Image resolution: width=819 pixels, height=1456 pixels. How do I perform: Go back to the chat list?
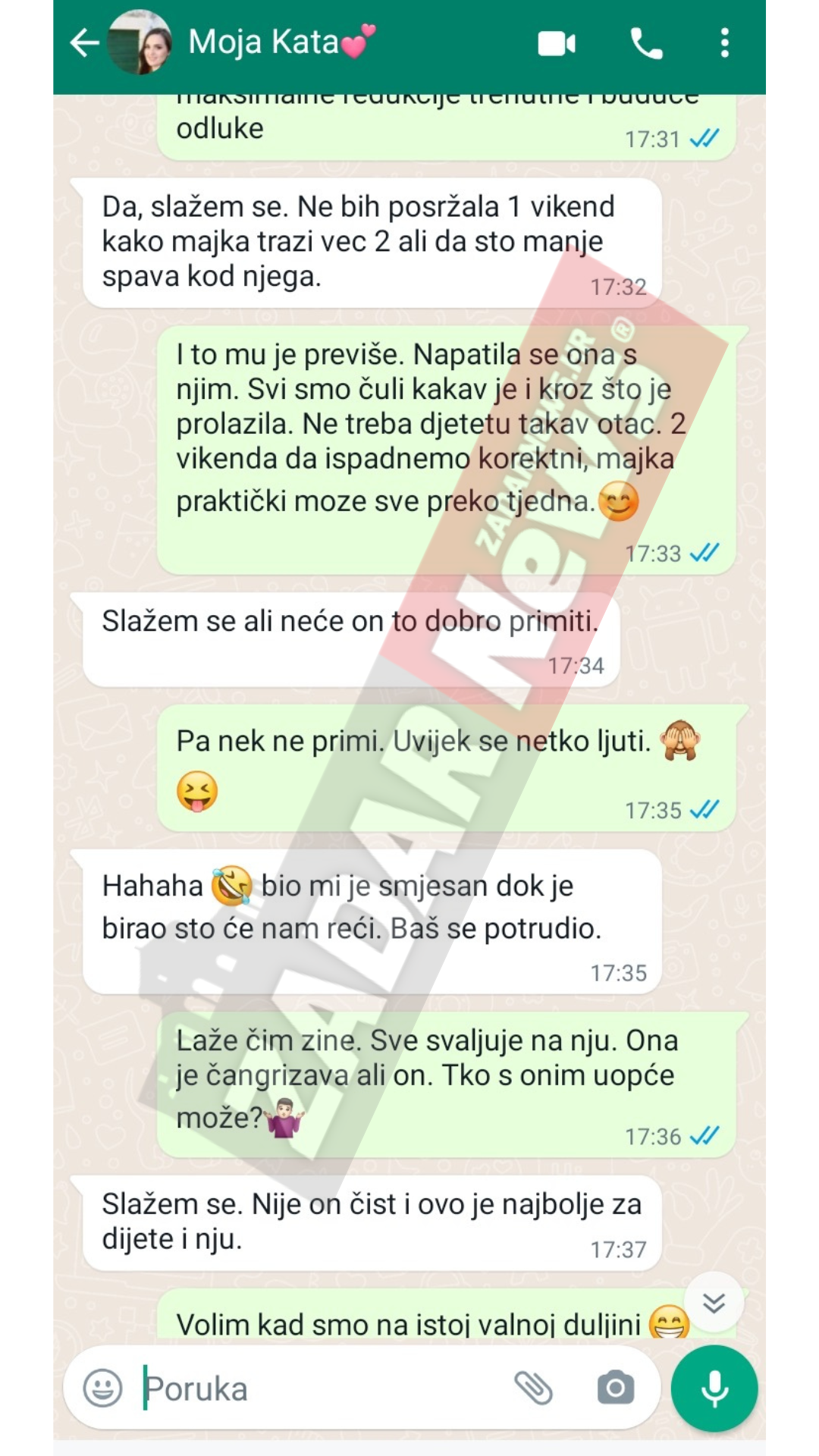(x=85, y=43)
